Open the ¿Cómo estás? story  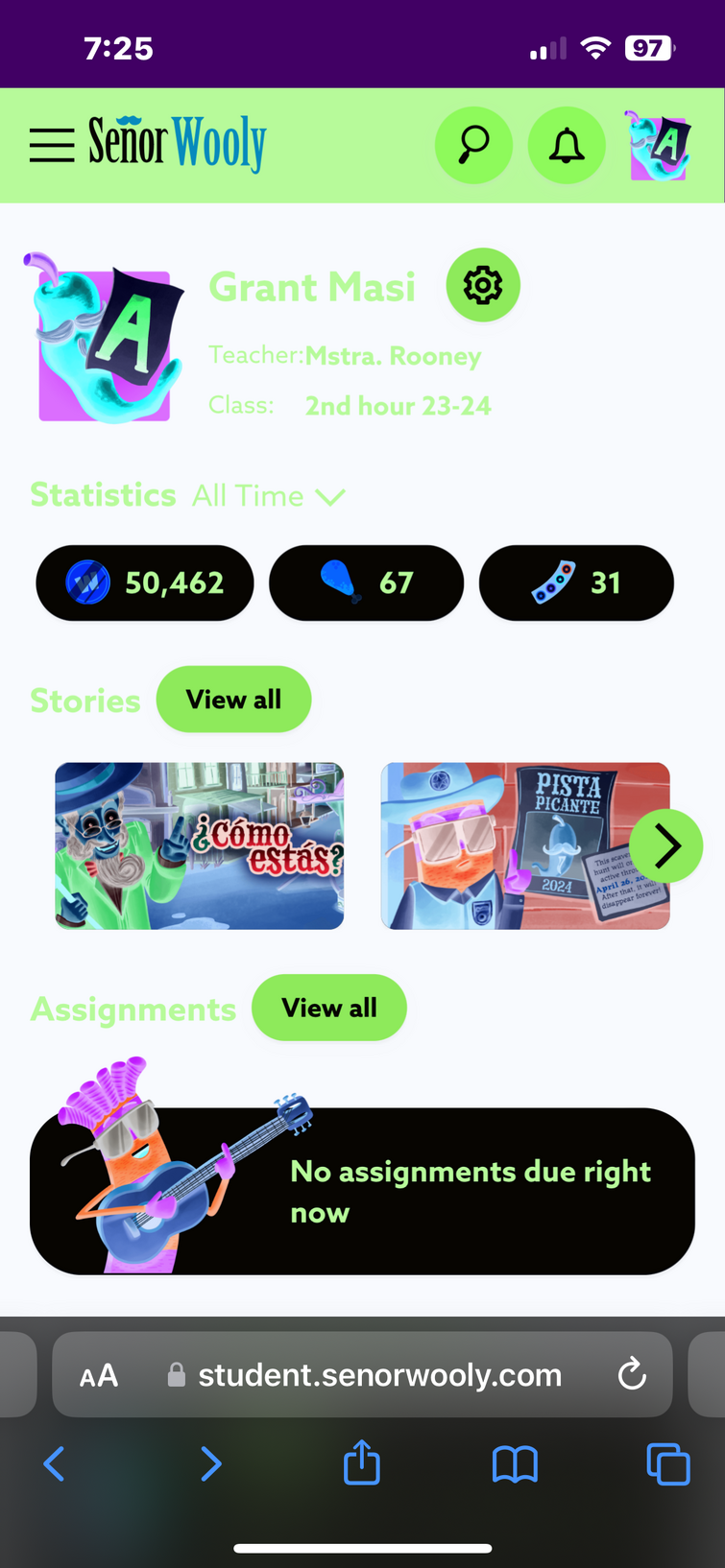(x=200, y=845)
